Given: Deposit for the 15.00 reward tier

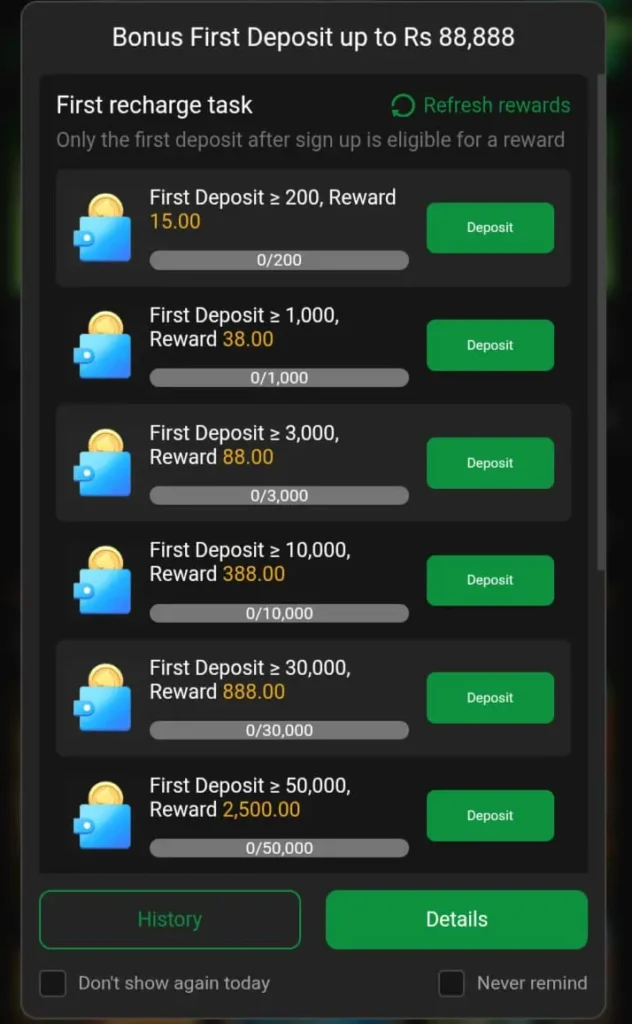Looking at the screenshot, I should coord(490,228).
